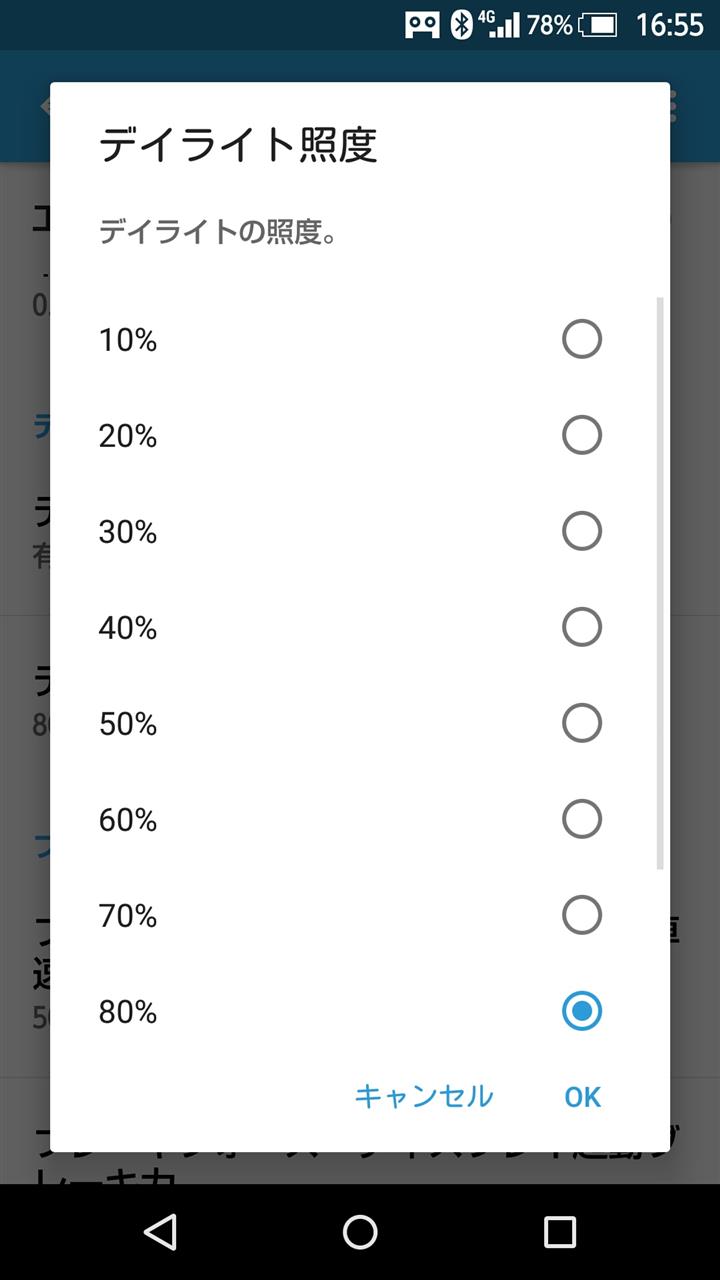Confirm the selection with OK
The width and height of the screenshot is (720, 1280).
point(583,1097)
